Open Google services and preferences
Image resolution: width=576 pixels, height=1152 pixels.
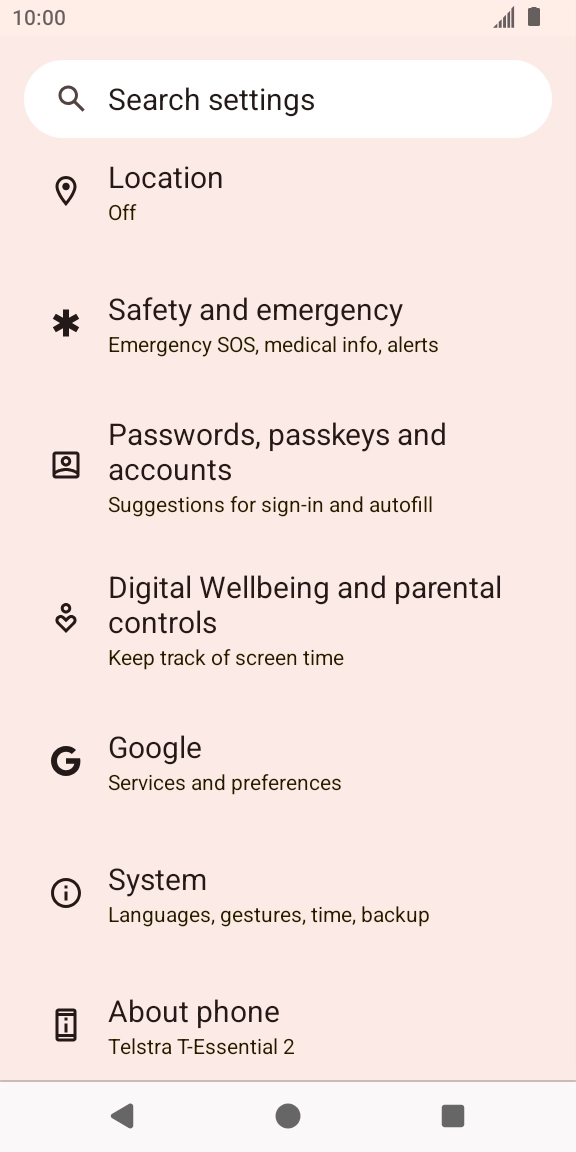tap(288, 763)
